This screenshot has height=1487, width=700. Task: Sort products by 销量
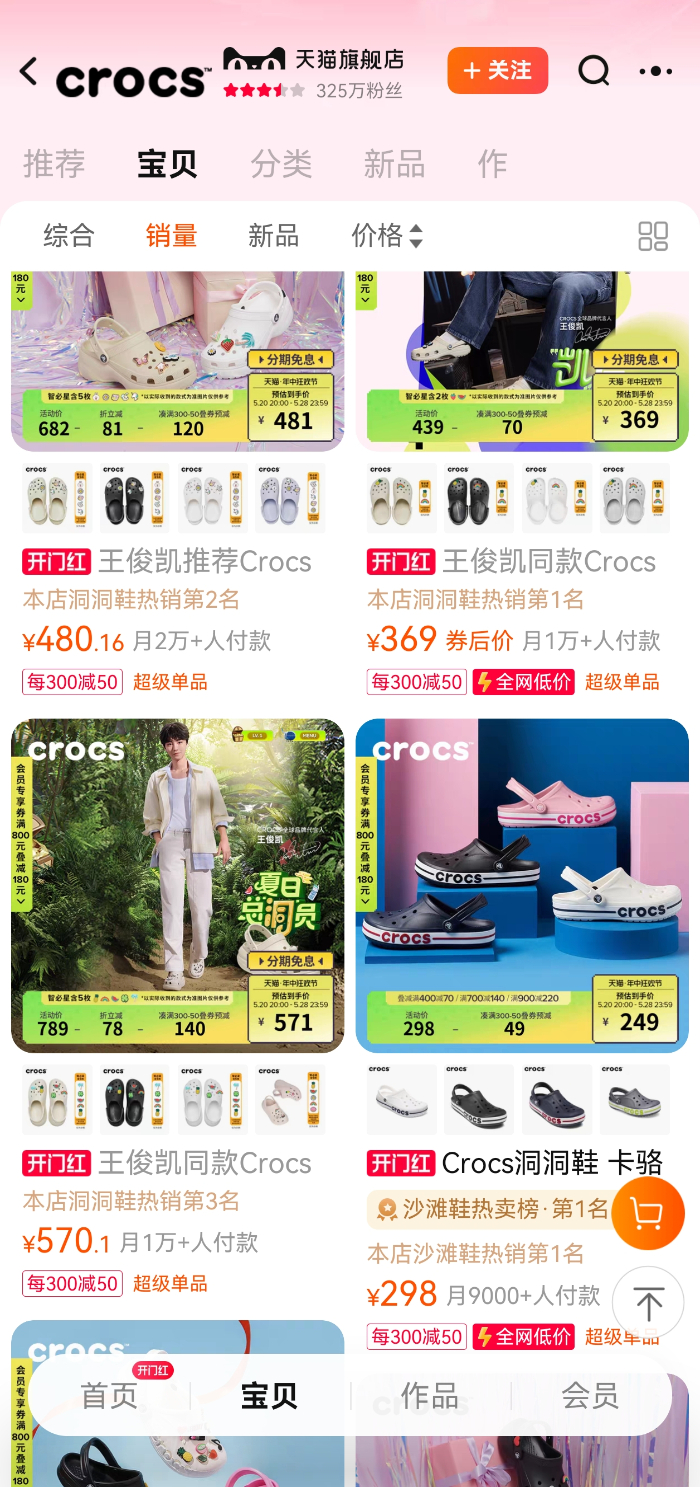[171, 236]
